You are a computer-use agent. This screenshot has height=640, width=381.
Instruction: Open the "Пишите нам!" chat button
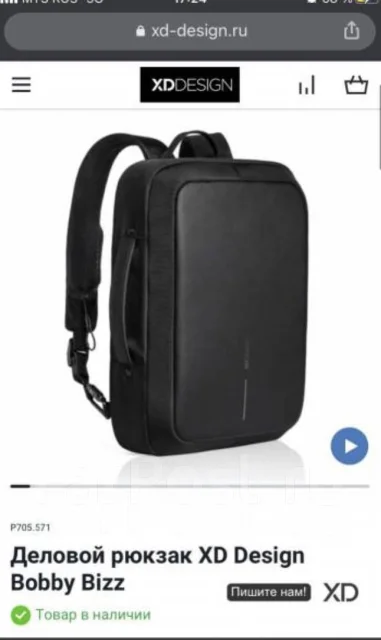(269, 592)
